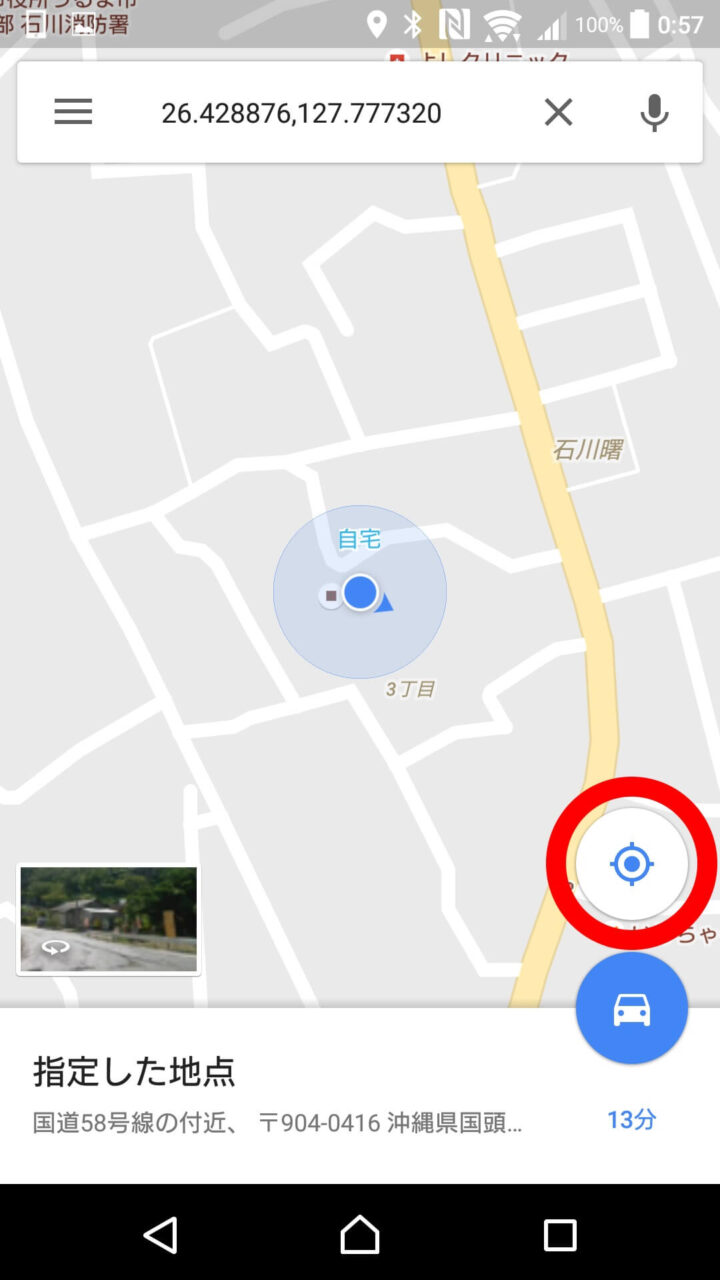
Task: Open the Street View thumbnail
Action: [x=108, y=920]
